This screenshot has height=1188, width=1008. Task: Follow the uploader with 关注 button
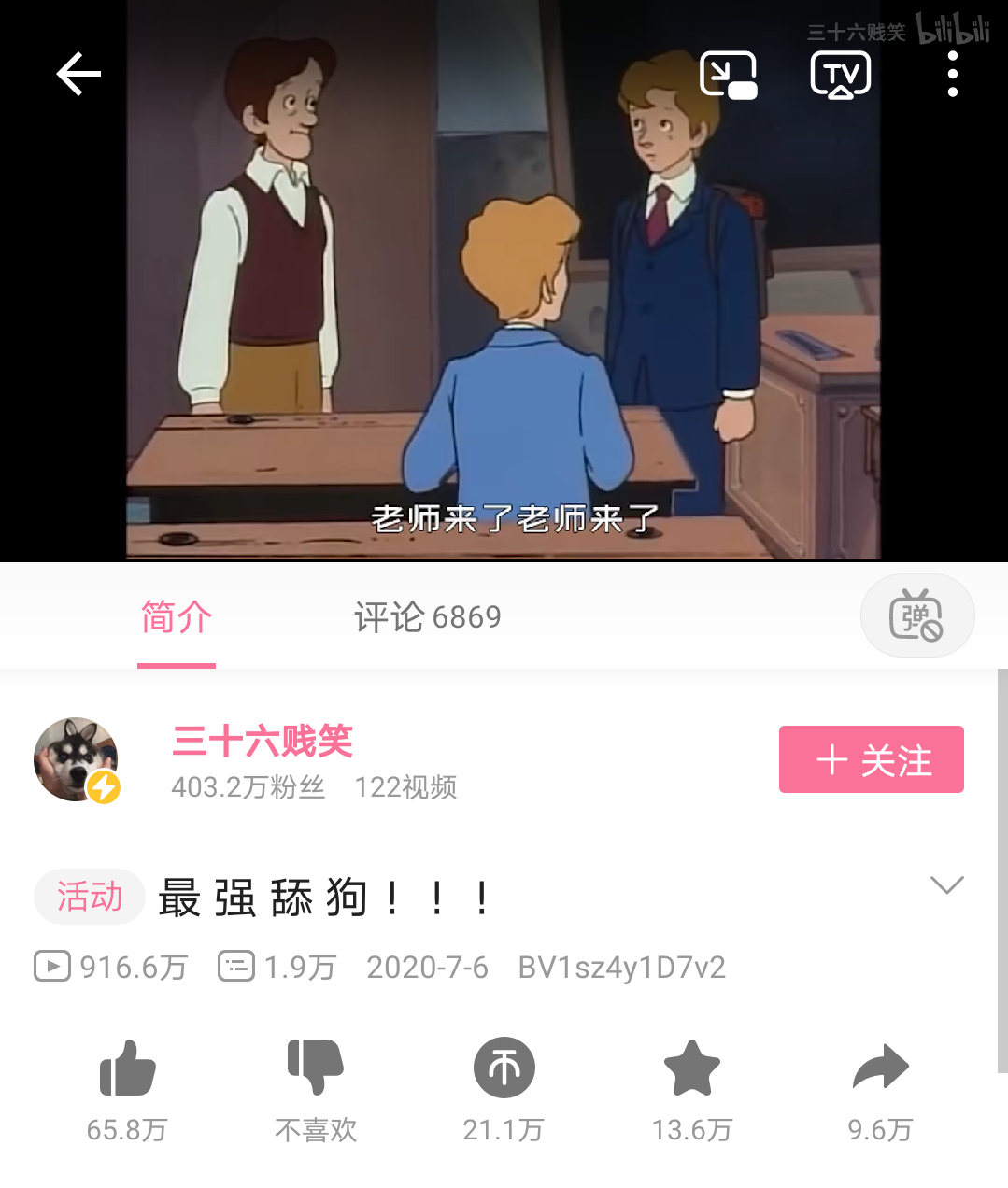[871, 759]
